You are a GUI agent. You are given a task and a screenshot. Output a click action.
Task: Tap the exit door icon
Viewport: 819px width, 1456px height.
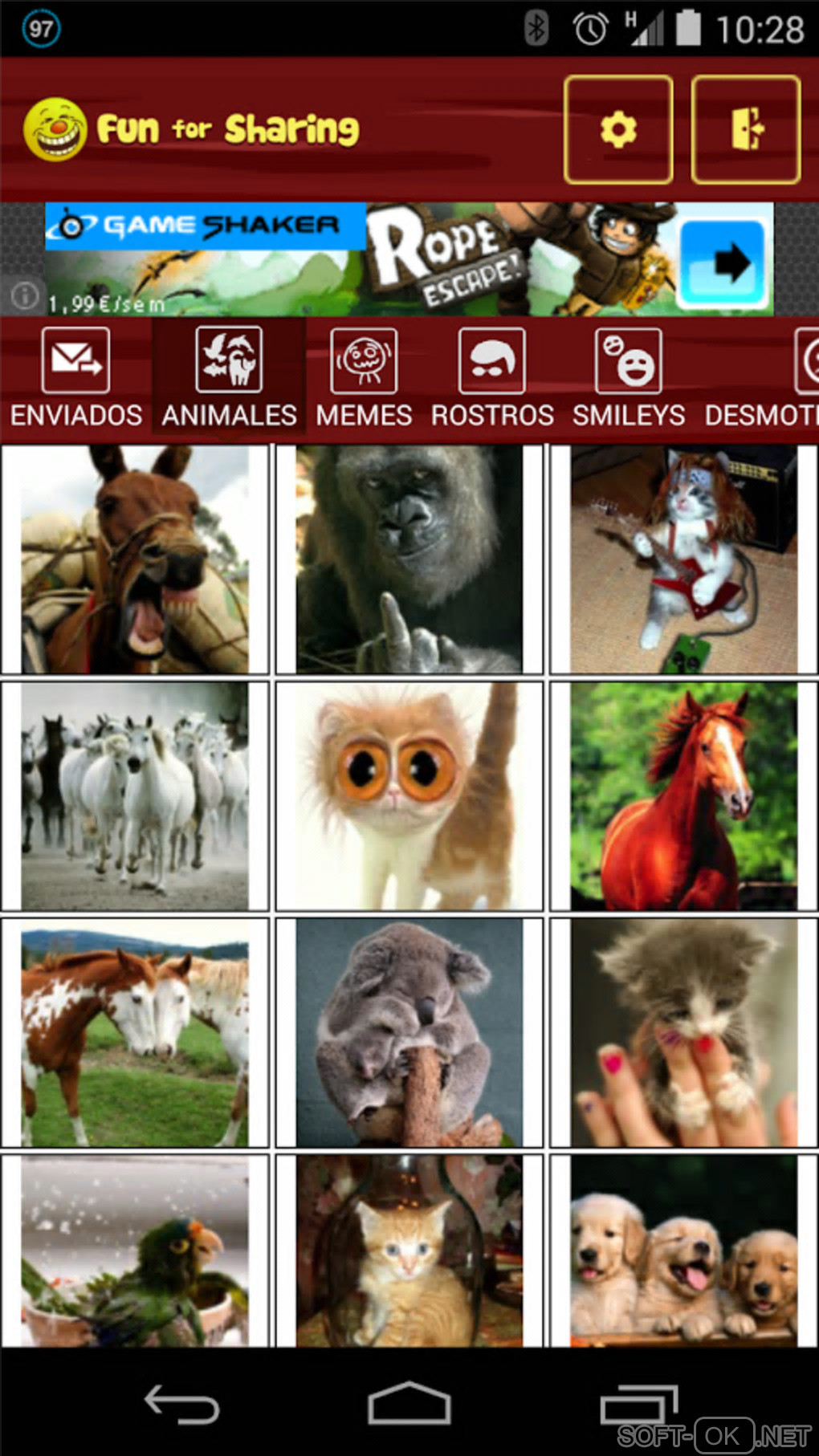pos(746,130)
